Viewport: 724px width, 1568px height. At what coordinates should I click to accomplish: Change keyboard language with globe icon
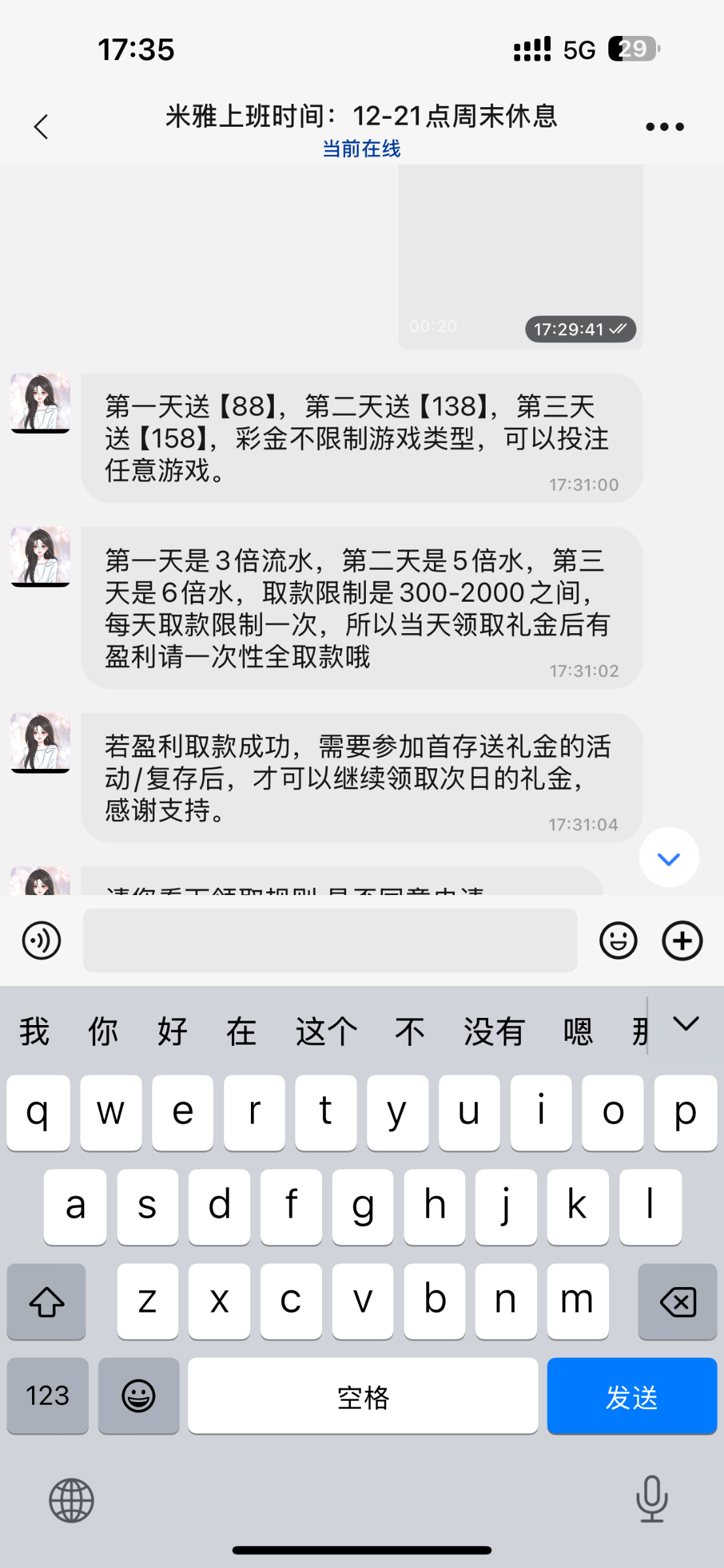pos(71,1501)
